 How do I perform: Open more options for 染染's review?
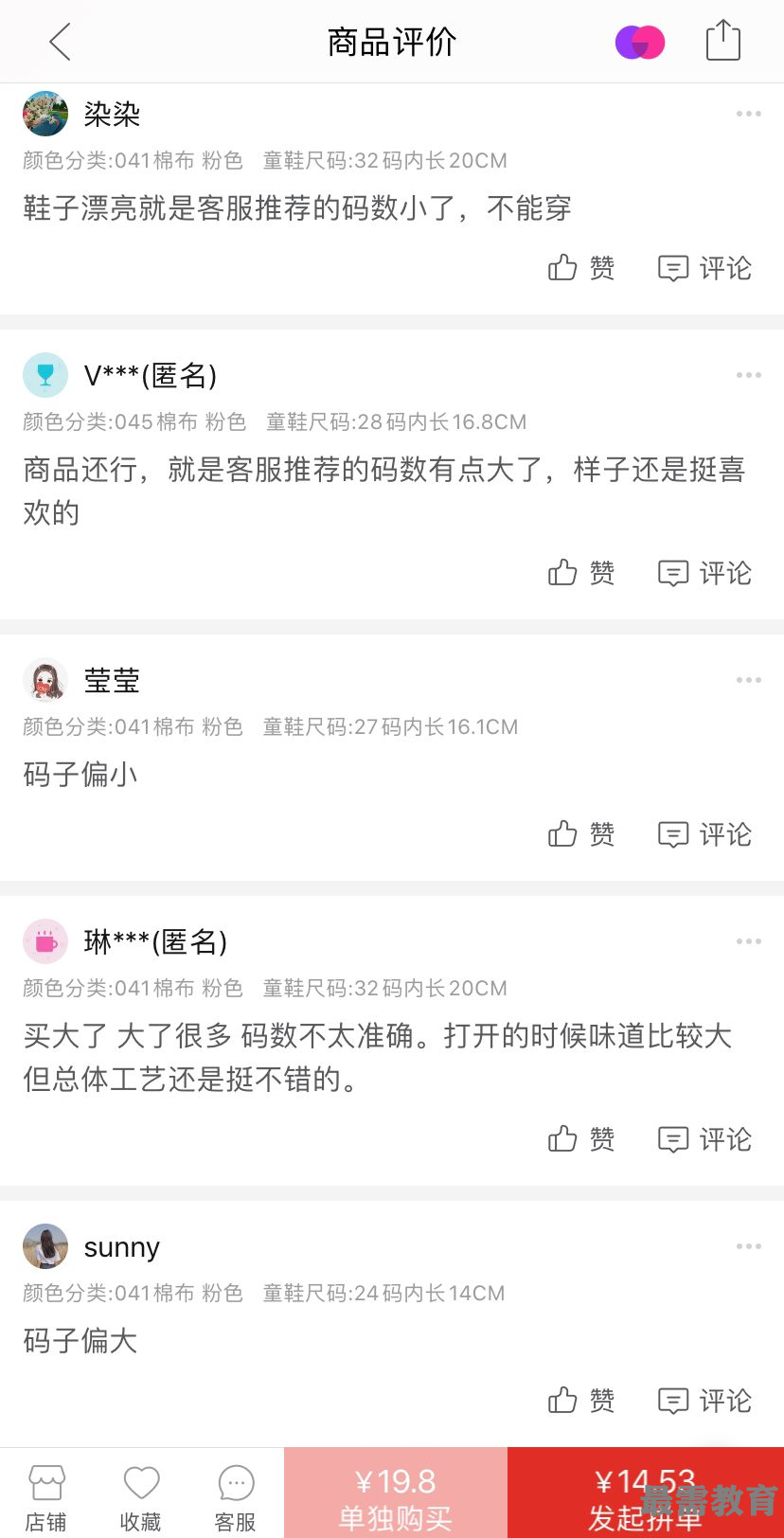tap(748, 114)
